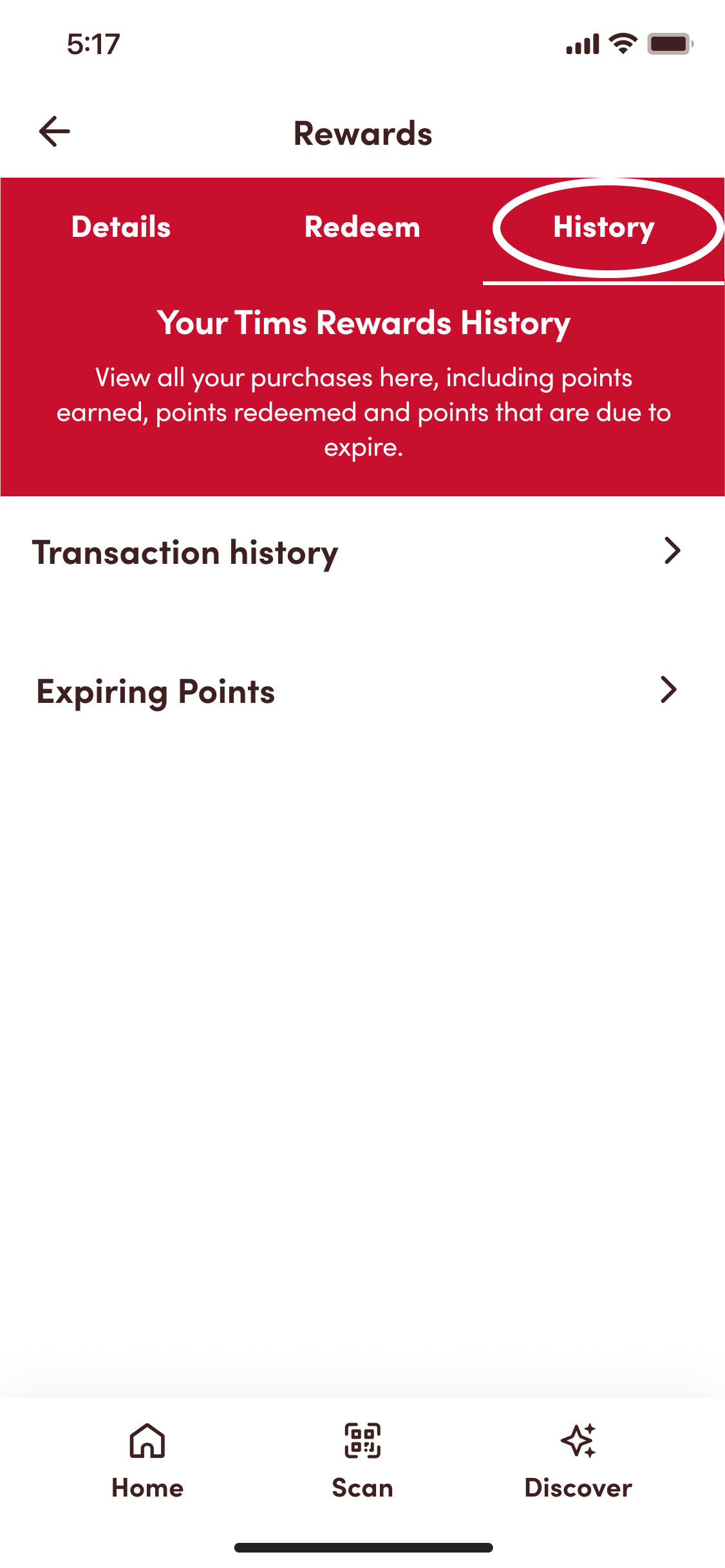Switch to the Details tab
725x1568 pixels.
click(x=121, y=227)
